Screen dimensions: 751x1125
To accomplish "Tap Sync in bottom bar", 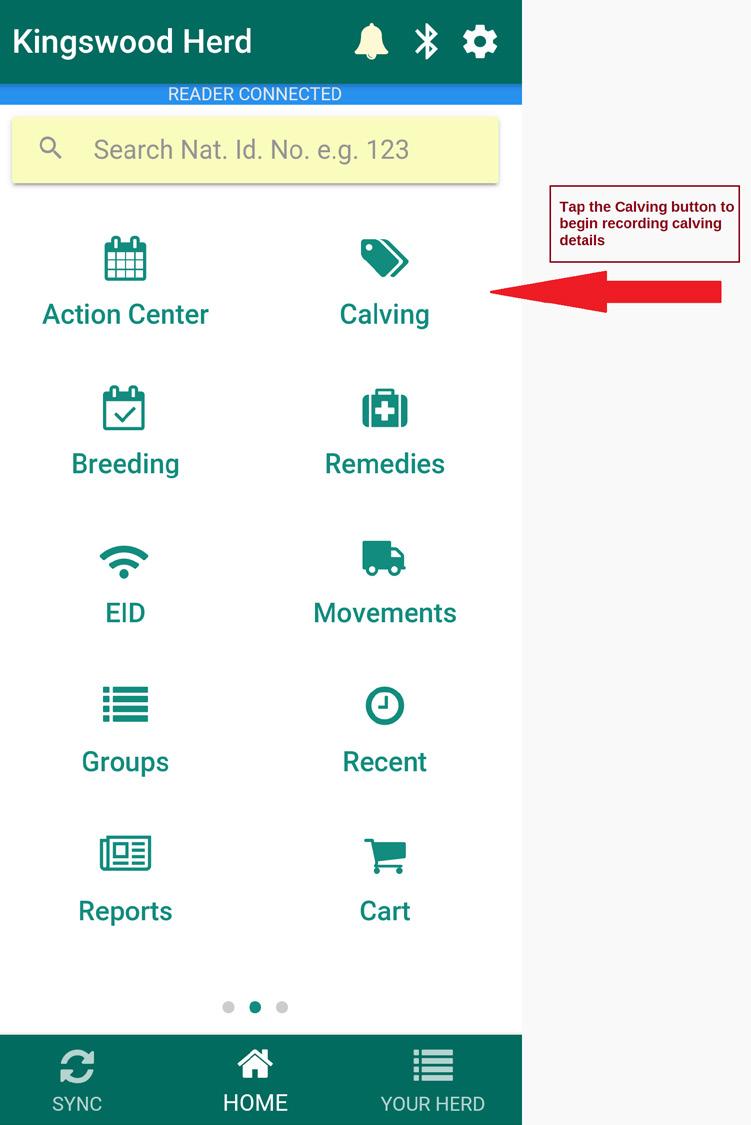I will point(77,1081).
